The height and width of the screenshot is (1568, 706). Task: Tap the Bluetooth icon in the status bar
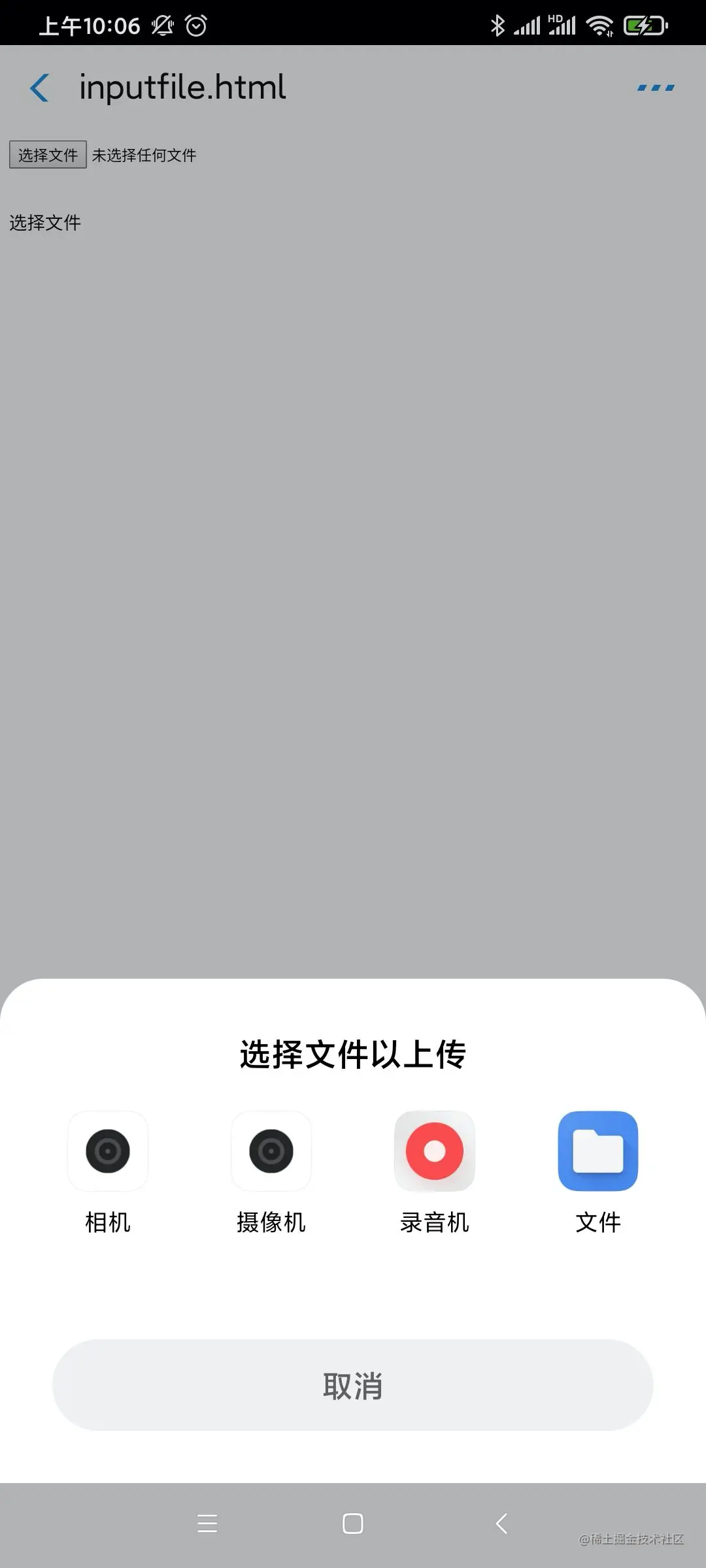[498, 25]
